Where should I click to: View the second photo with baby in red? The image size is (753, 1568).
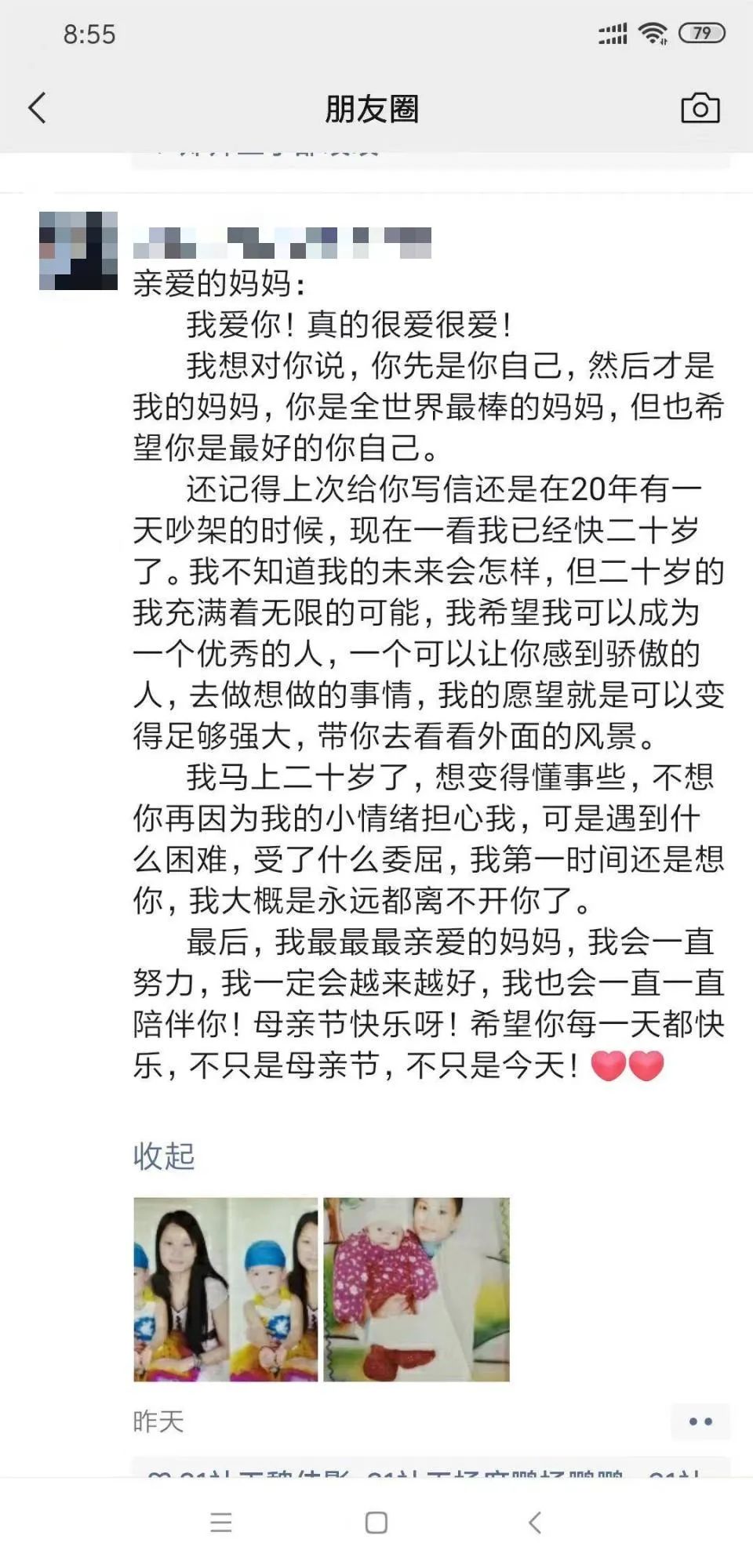[417, 1289]
